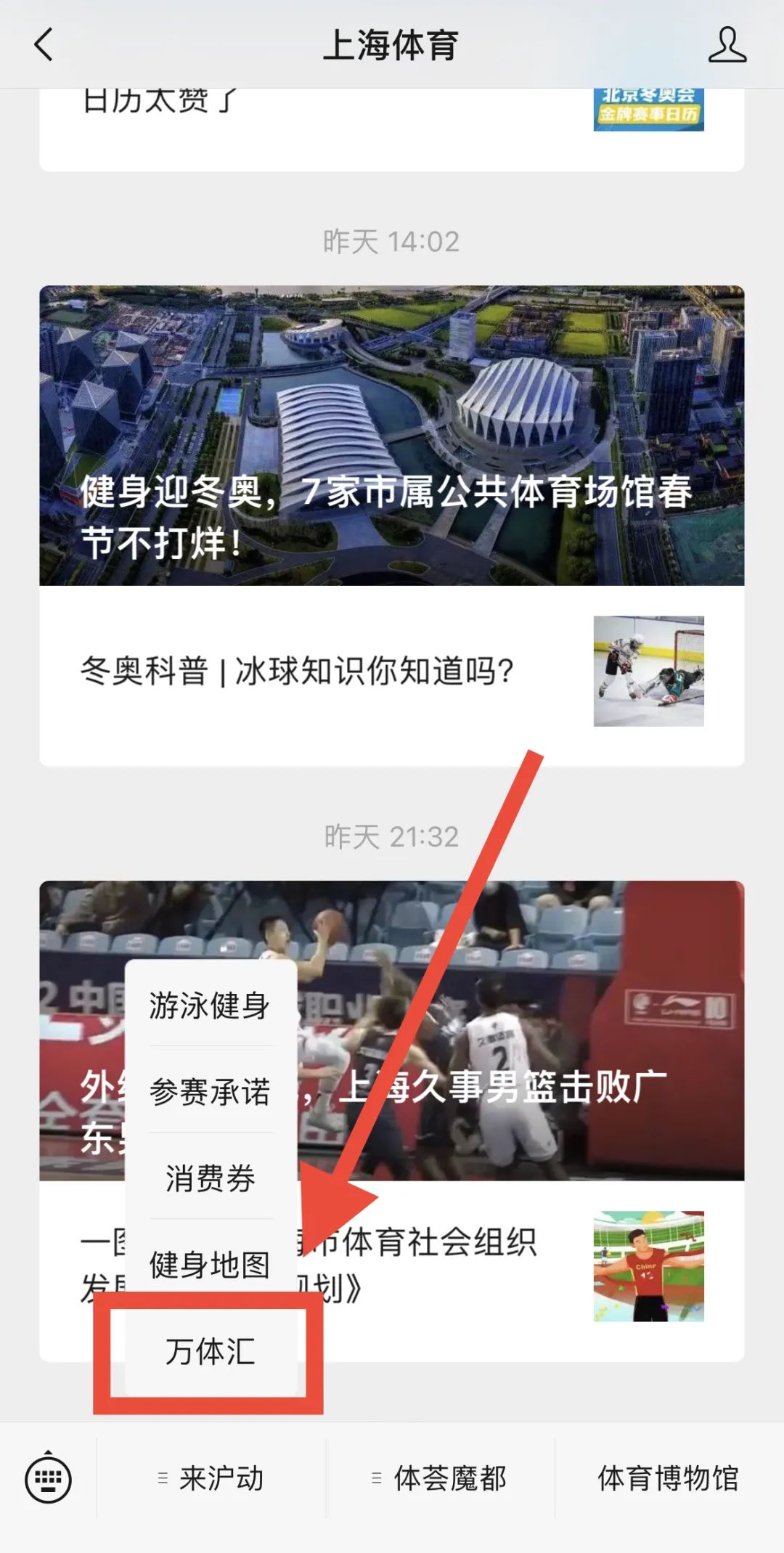Select 参赛承诺 from popup menu

(x=210, y=1091)
